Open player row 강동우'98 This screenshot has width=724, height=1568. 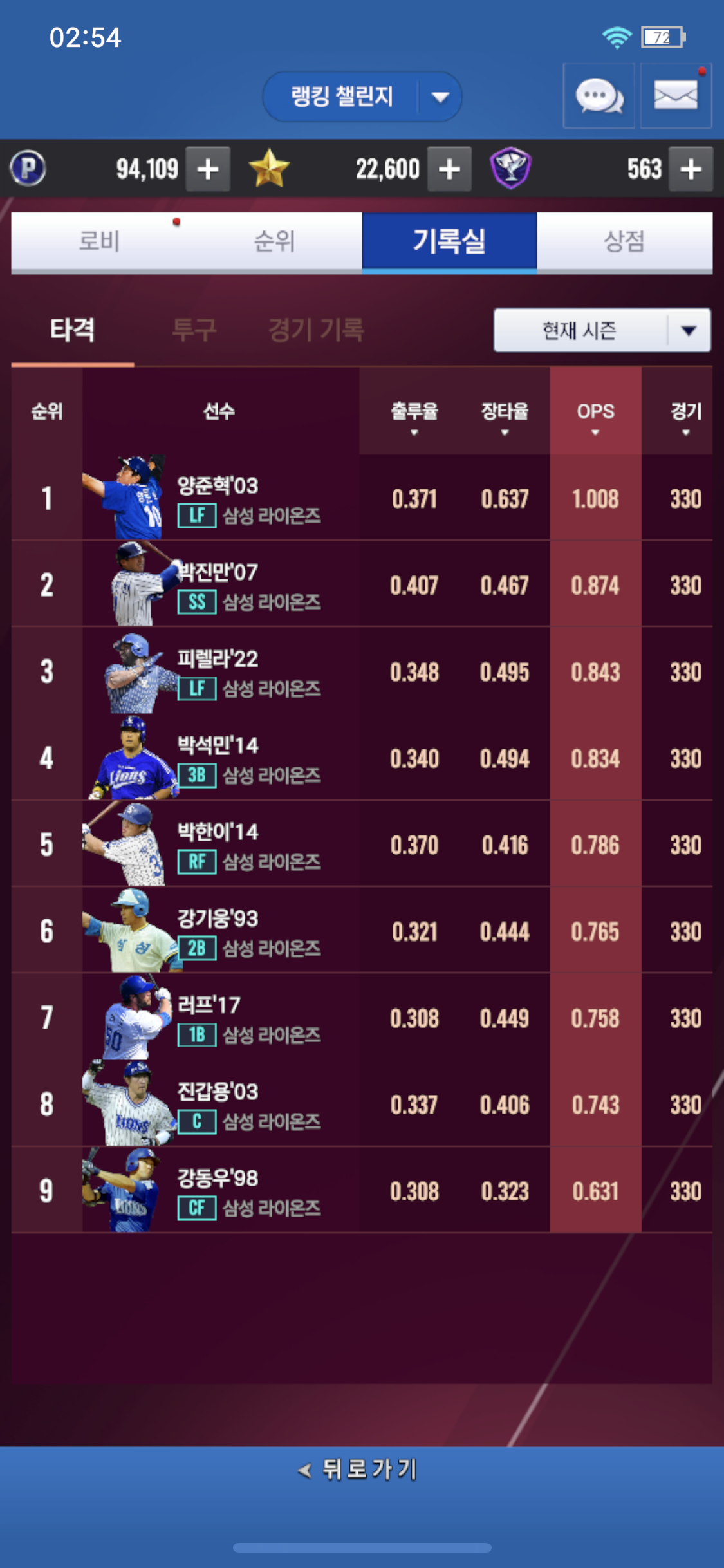[362, 1190]
